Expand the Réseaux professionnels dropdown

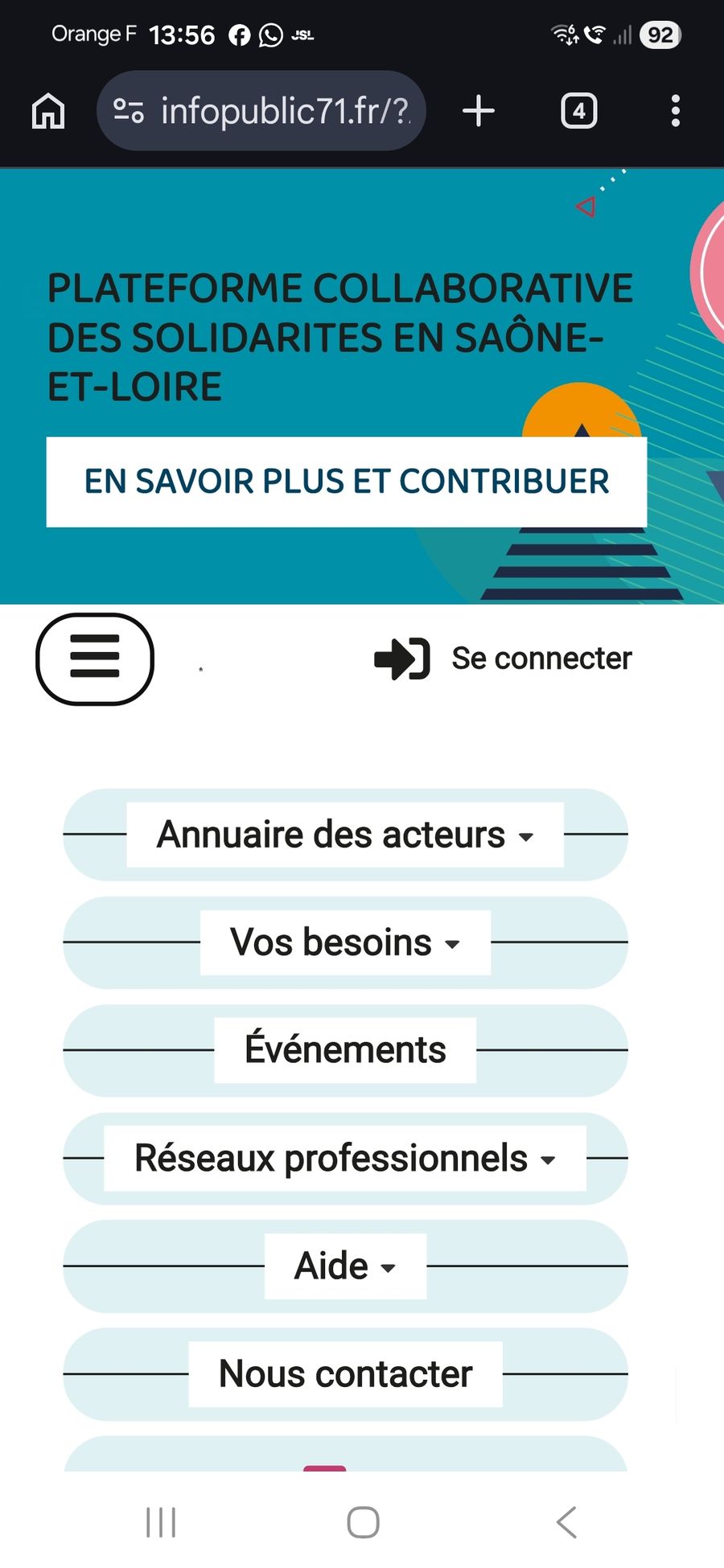pyautogui.click(x=345, y=1158)
